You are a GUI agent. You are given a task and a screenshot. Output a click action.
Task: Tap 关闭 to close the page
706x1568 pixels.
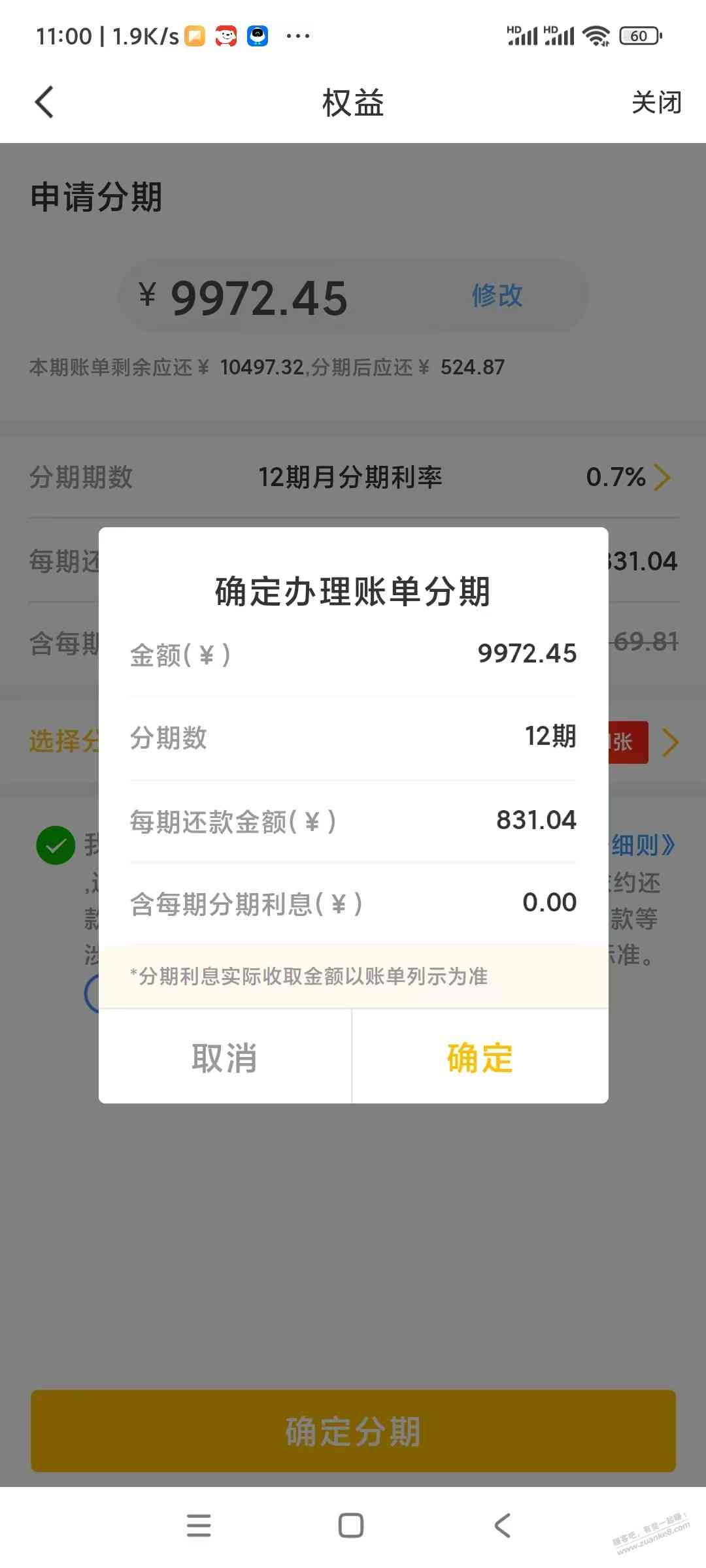click(656, 103)
